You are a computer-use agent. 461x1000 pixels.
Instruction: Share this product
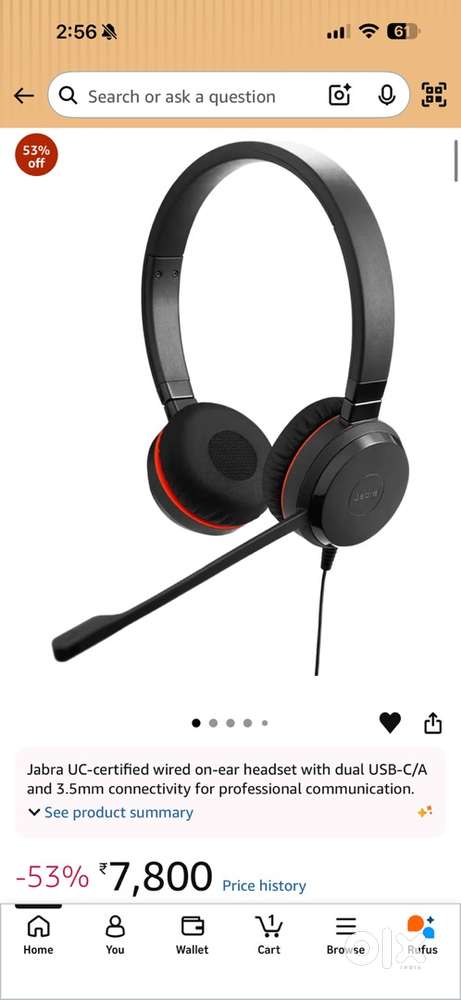(x=433, y=723)
